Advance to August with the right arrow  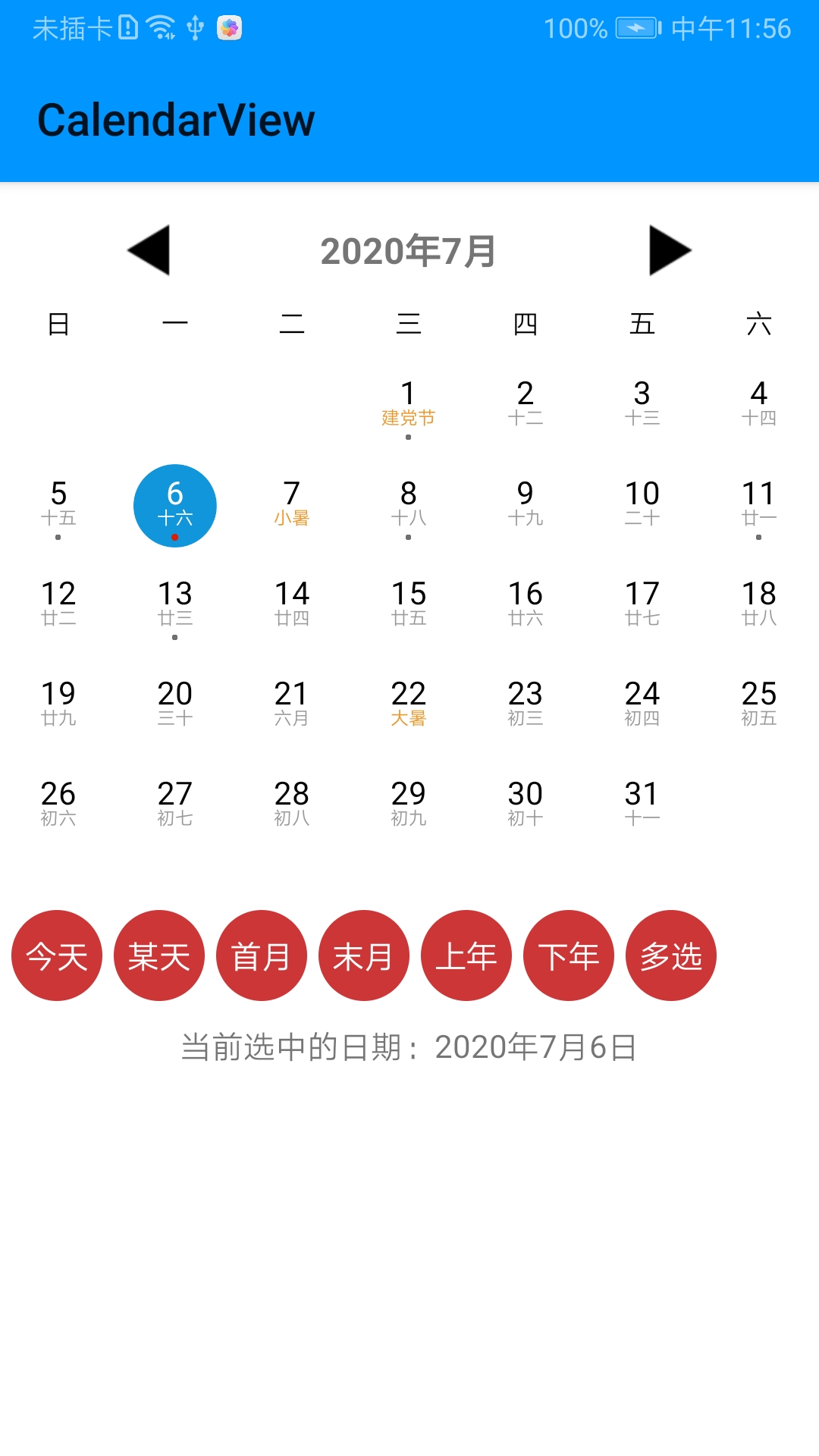pos(670,251)
